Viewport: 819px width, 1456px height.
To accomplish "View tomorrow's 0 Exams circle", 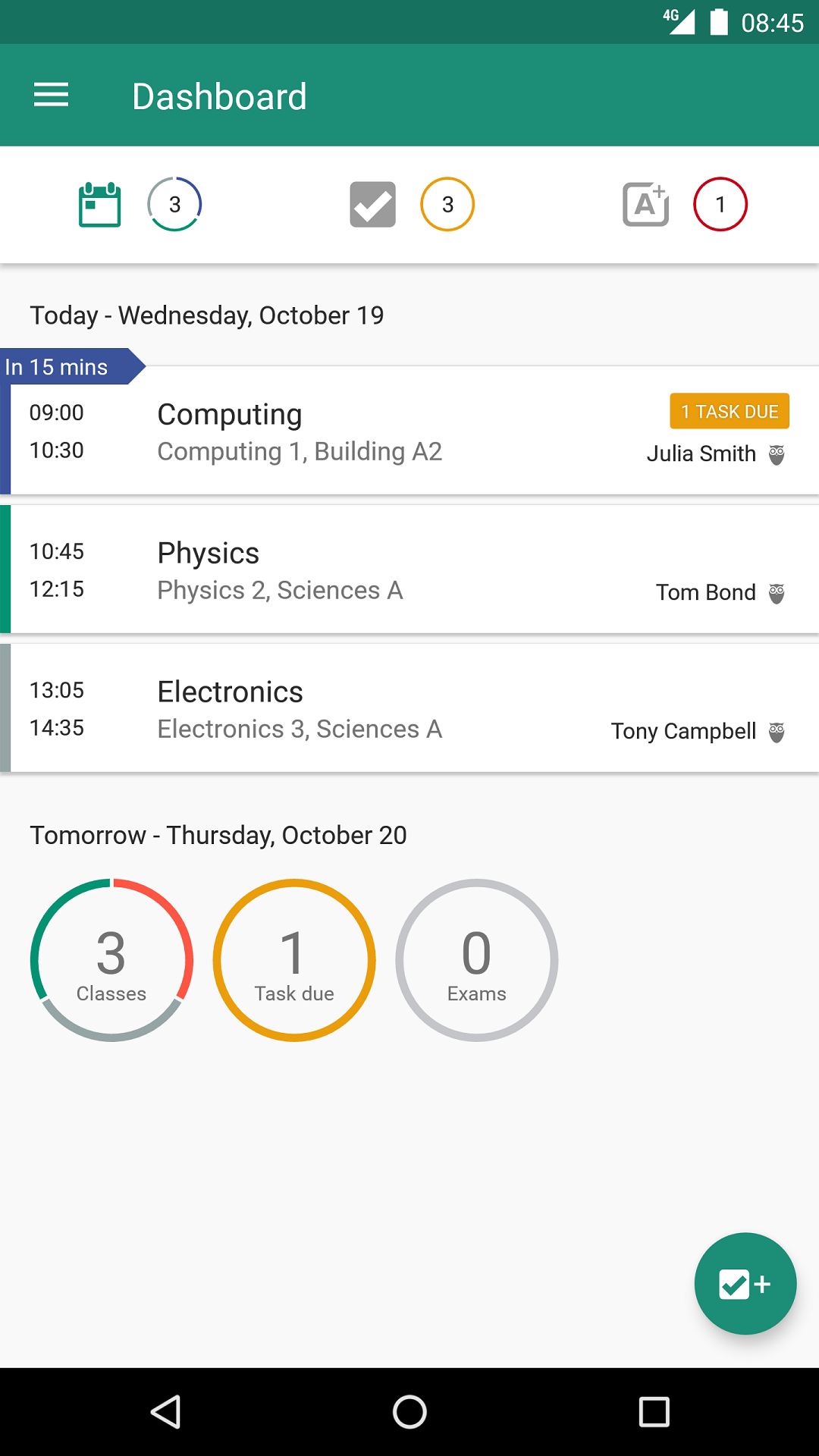I will [476, 960].
